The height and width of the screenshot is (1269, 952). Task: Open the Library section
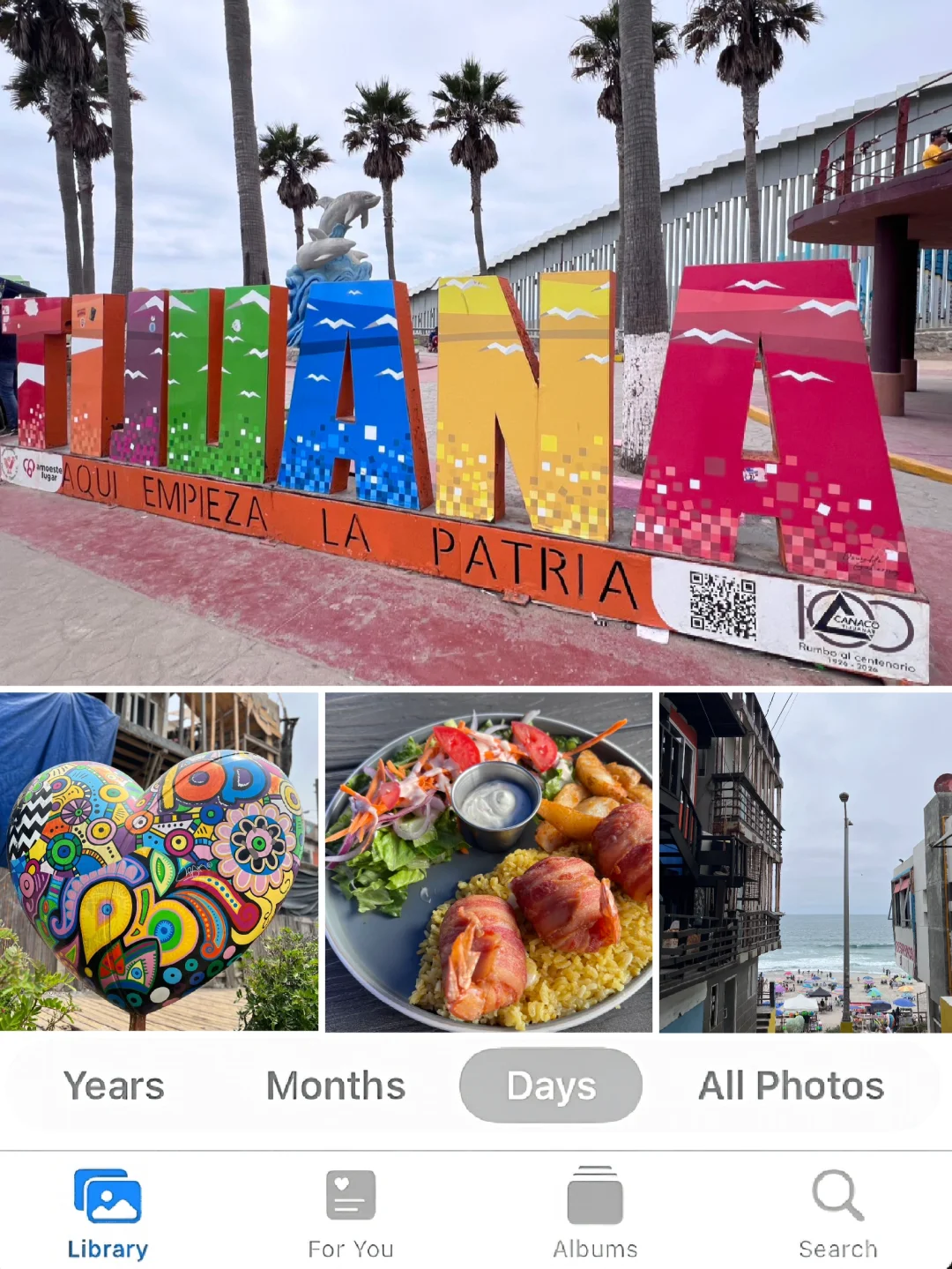pyautogui.click(x=107, y=1248)
